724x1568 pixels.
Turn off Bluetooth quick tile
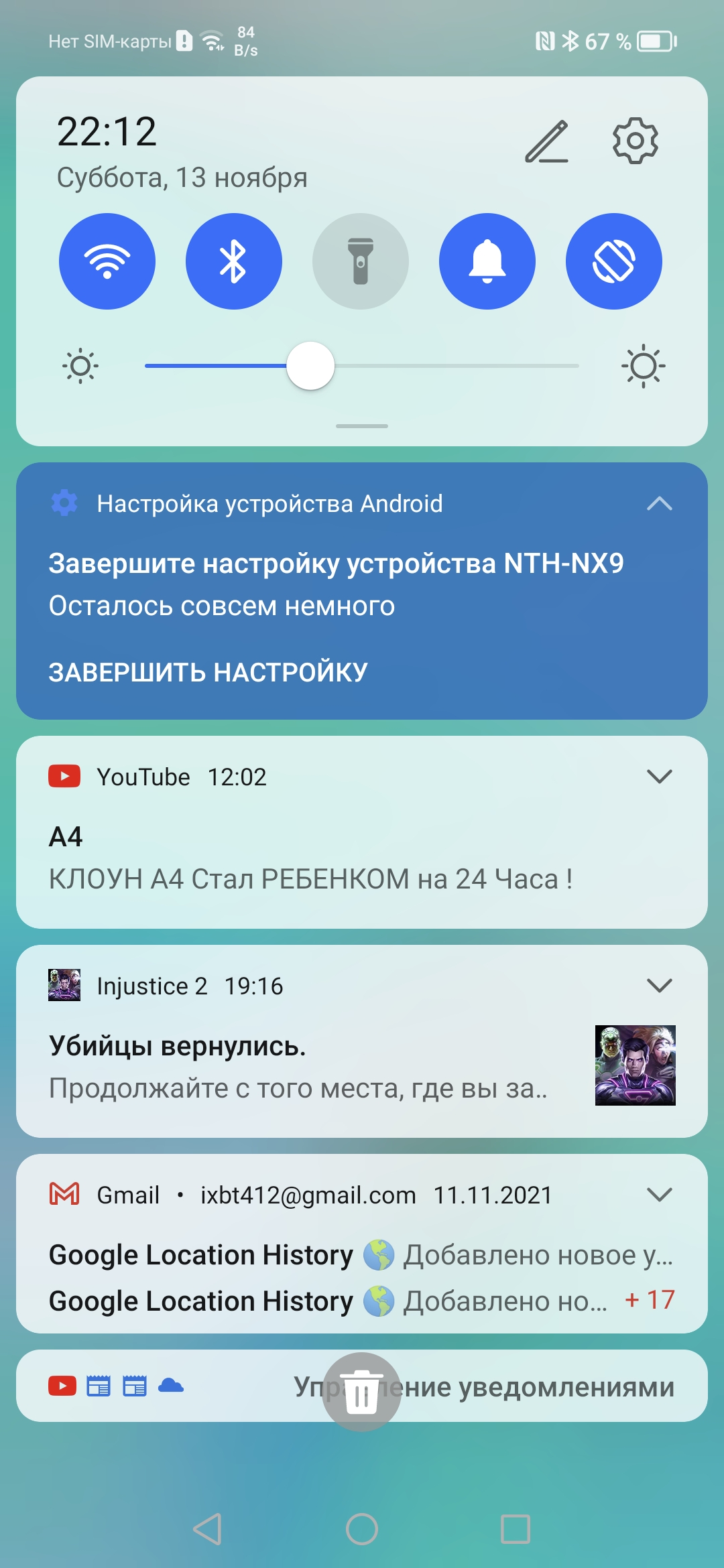click(234, 261)
